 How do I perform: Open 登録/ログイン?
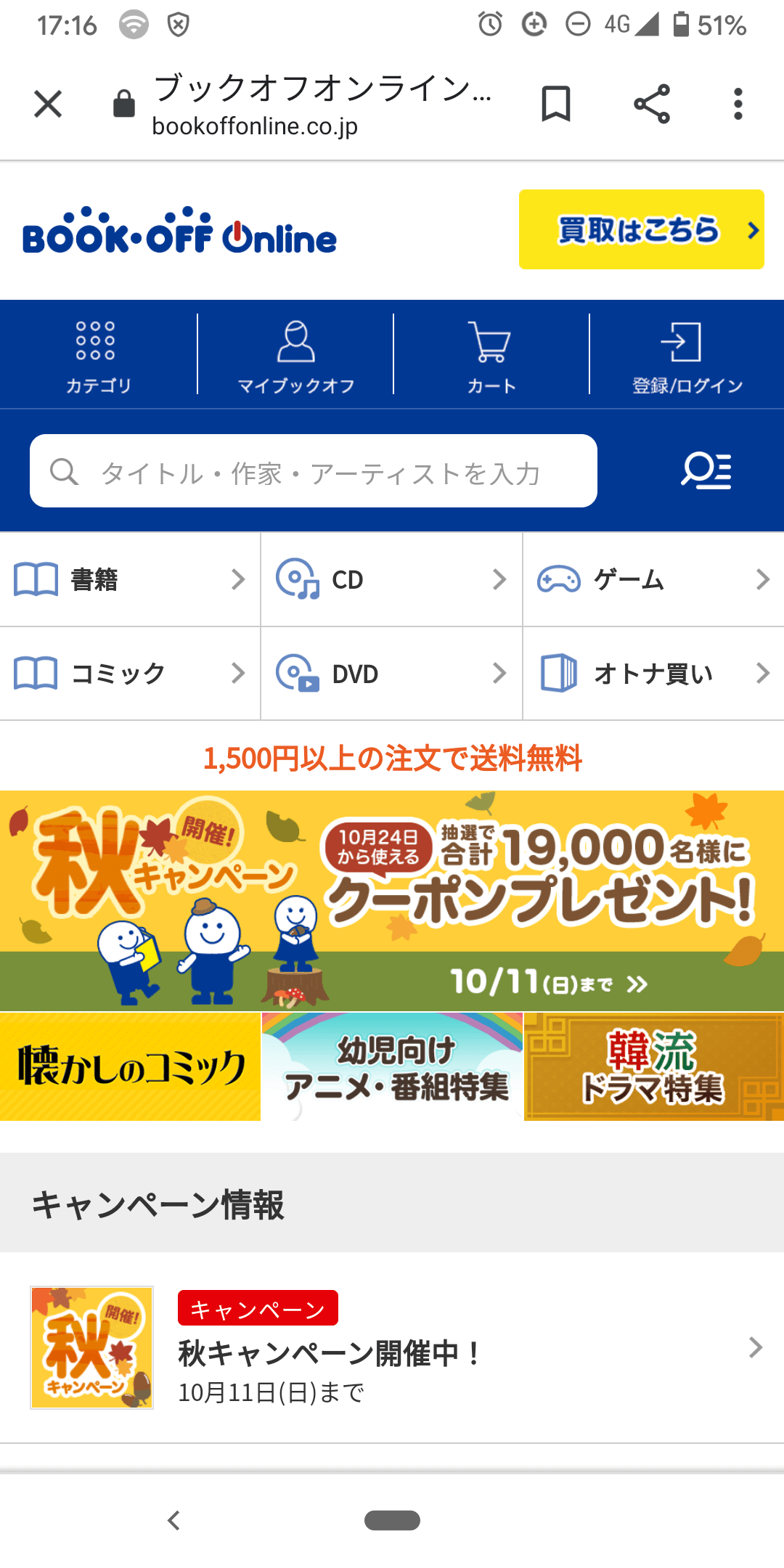click(687, 355)
